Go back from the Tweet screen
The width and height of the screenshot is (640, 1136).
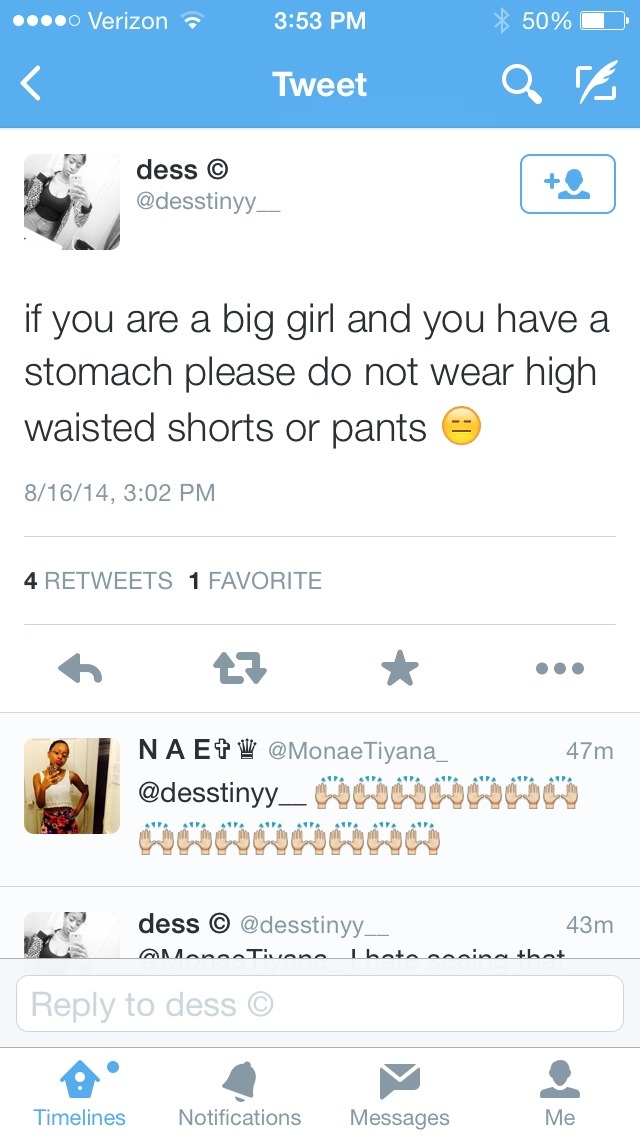pos(32,84)
